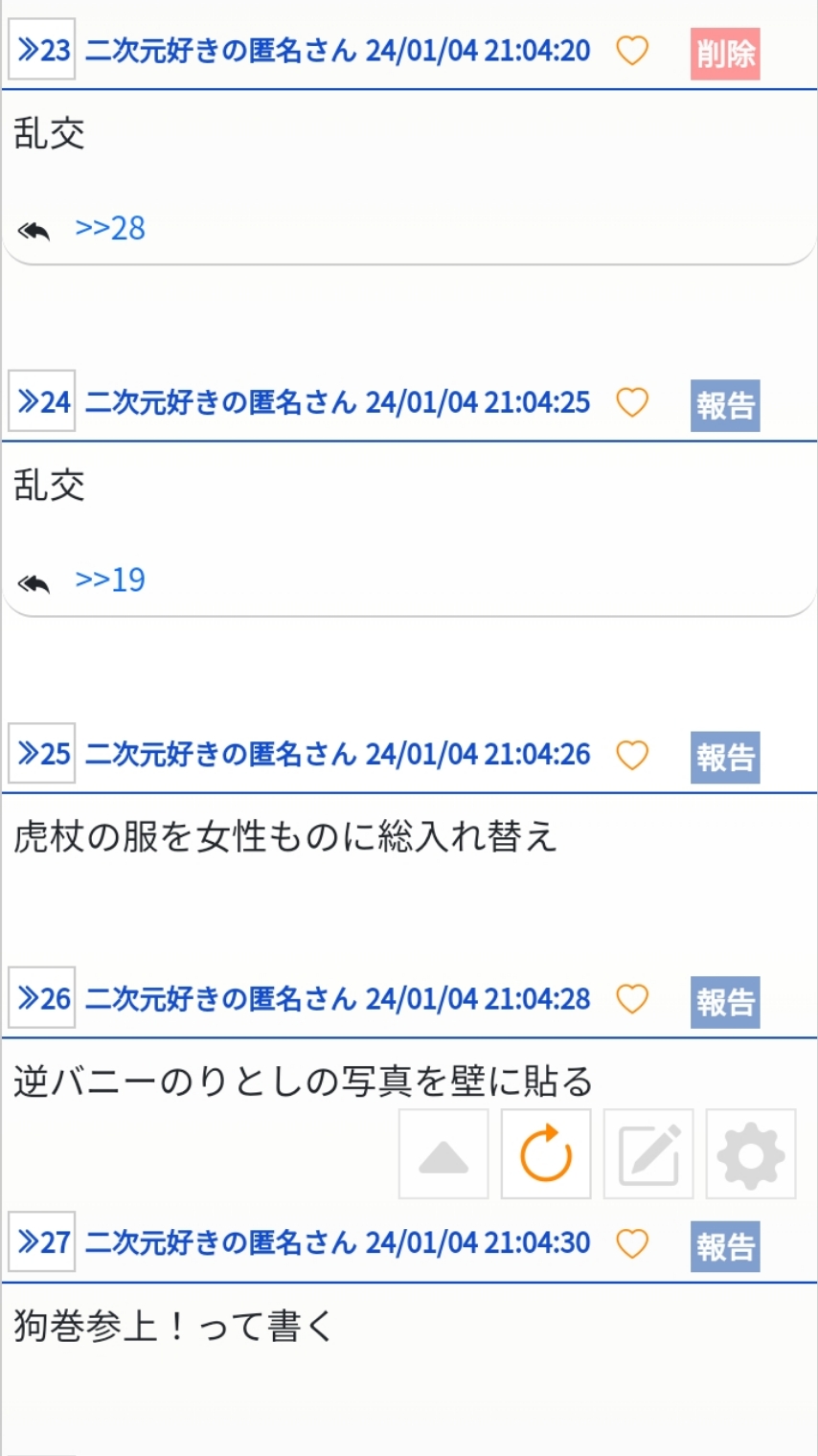The image size is (818, 1456).
Task: Open settings with the gear icon
Action: (751, 1154)
